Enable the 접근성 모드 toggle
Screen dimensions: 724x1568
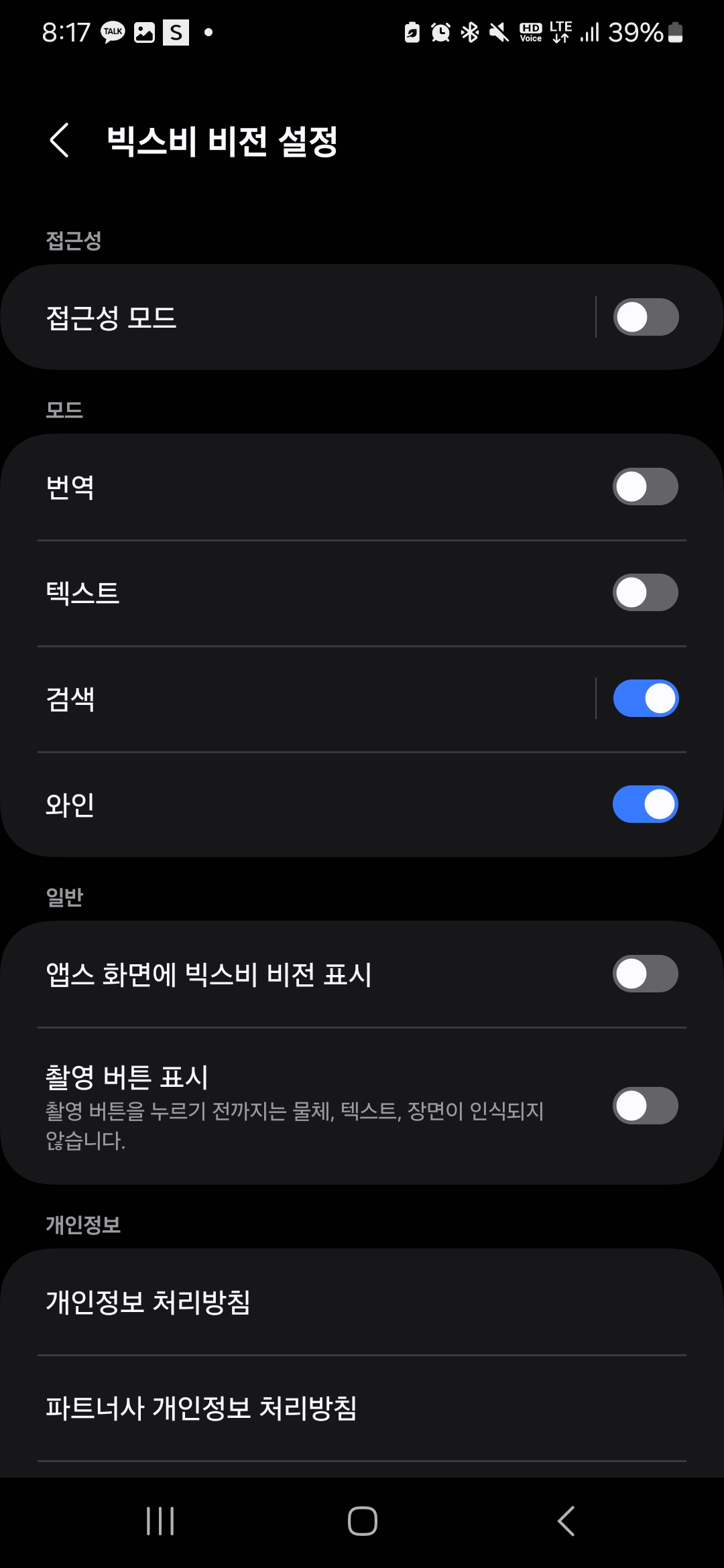645,316
